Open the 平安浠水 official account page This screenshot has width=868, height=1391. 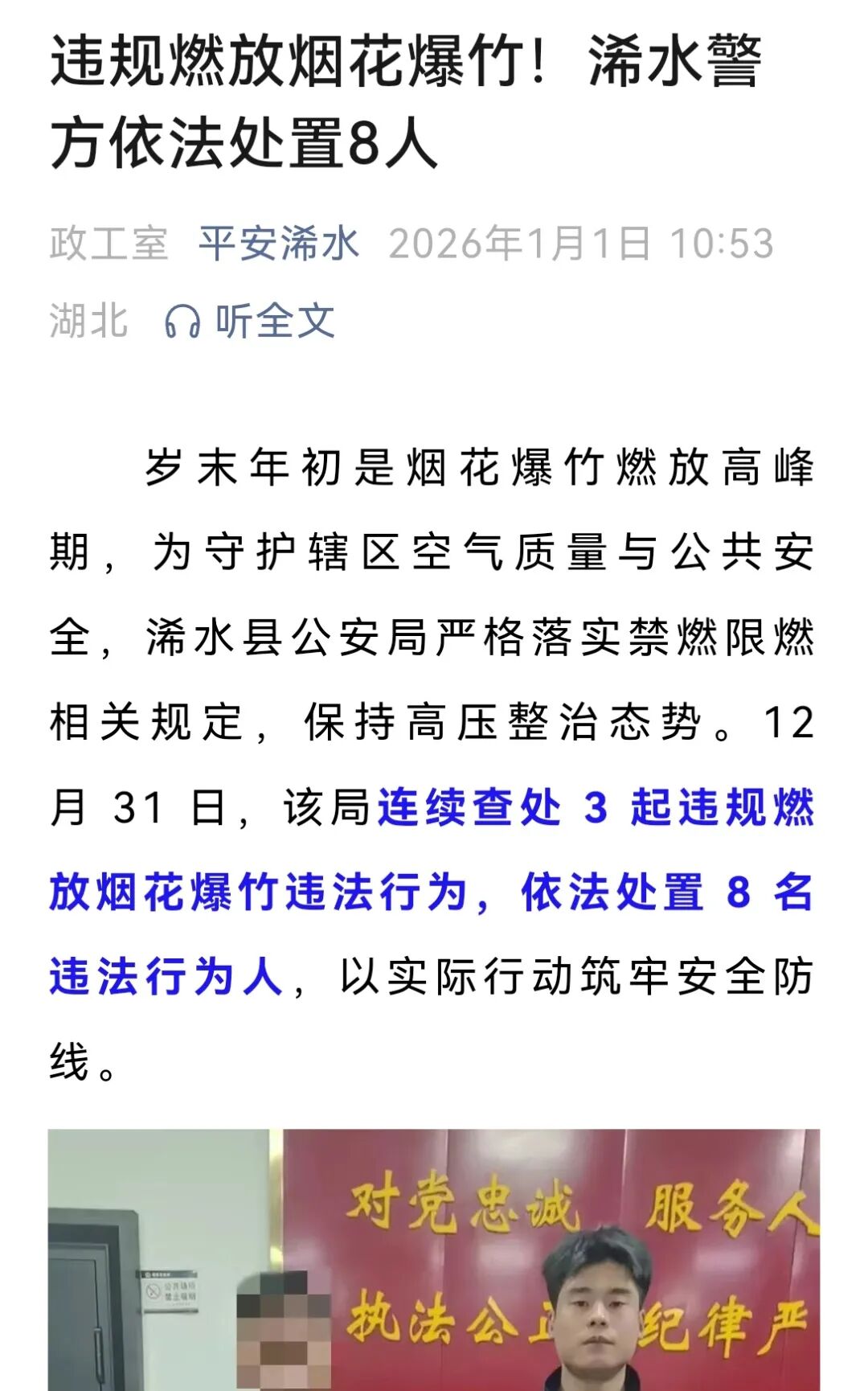coord(278,243)
